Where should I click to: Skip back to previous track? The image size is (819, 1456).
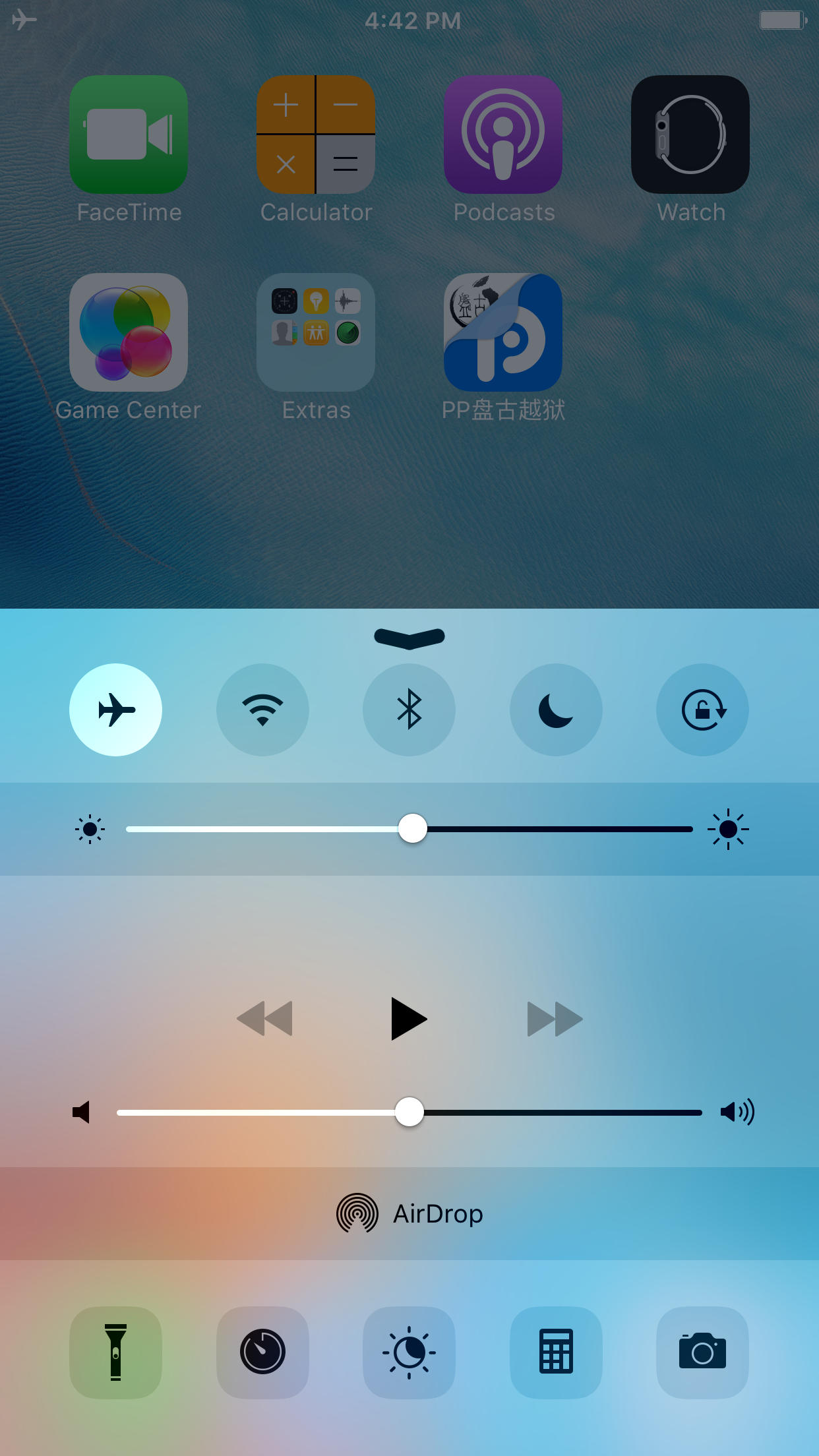tap(264, 1019)
